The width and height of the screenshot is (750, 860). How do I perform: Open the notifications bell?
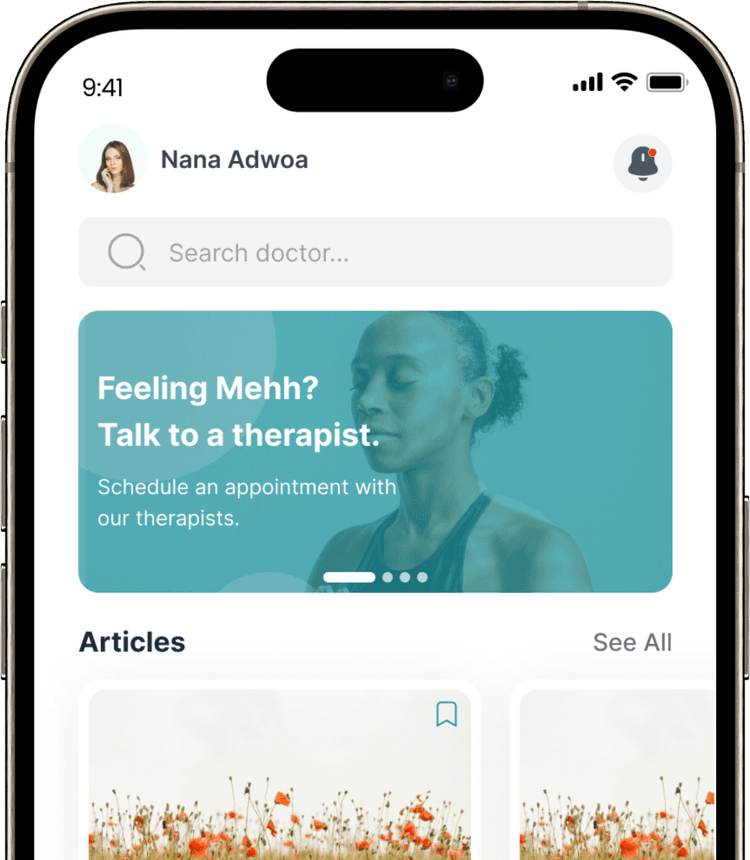pyautogui.click(x=642, y=163)
